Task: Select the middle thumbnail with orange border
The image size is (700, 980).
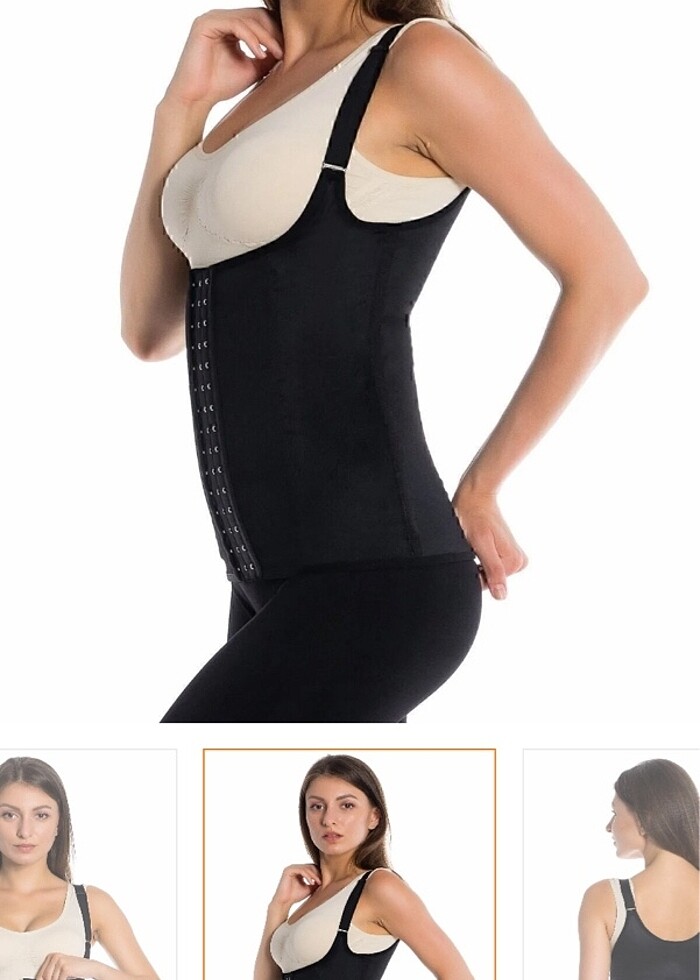Action: click(x=349, y=865)
